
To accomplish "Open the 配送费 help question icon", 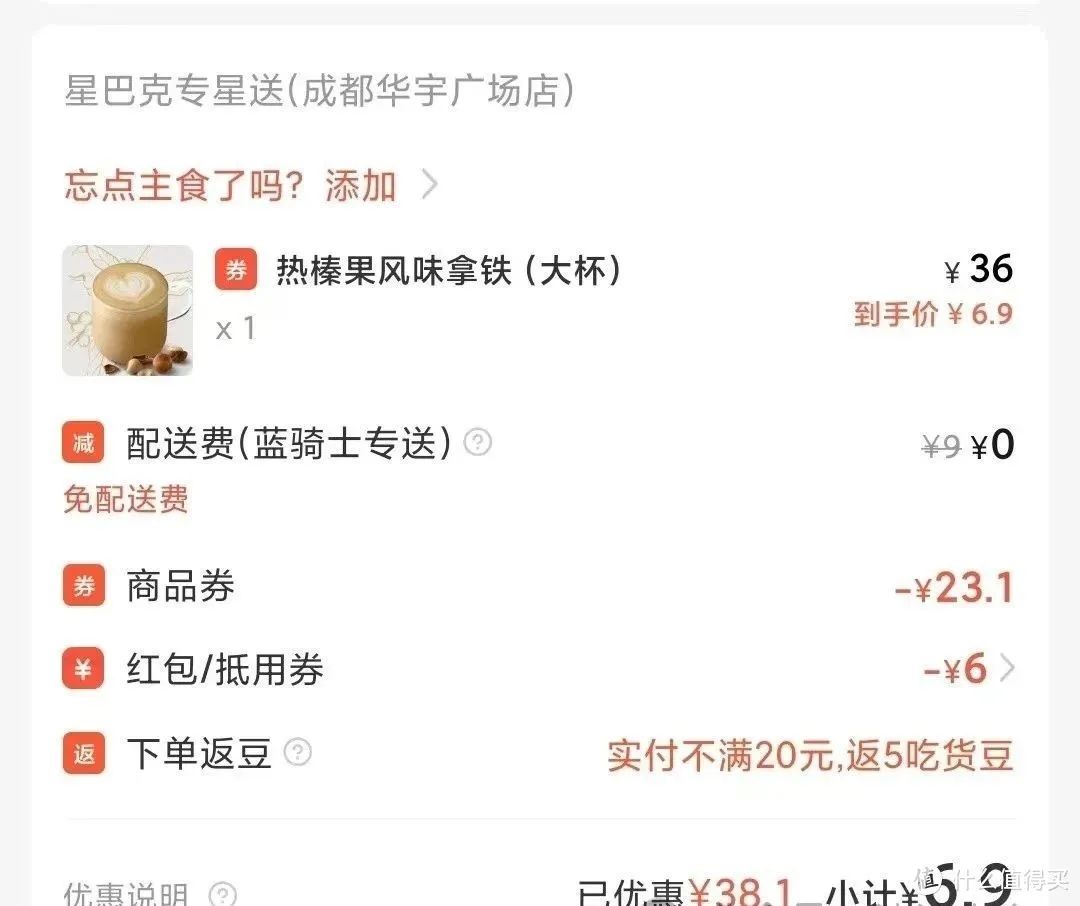I will pos(478,442).
